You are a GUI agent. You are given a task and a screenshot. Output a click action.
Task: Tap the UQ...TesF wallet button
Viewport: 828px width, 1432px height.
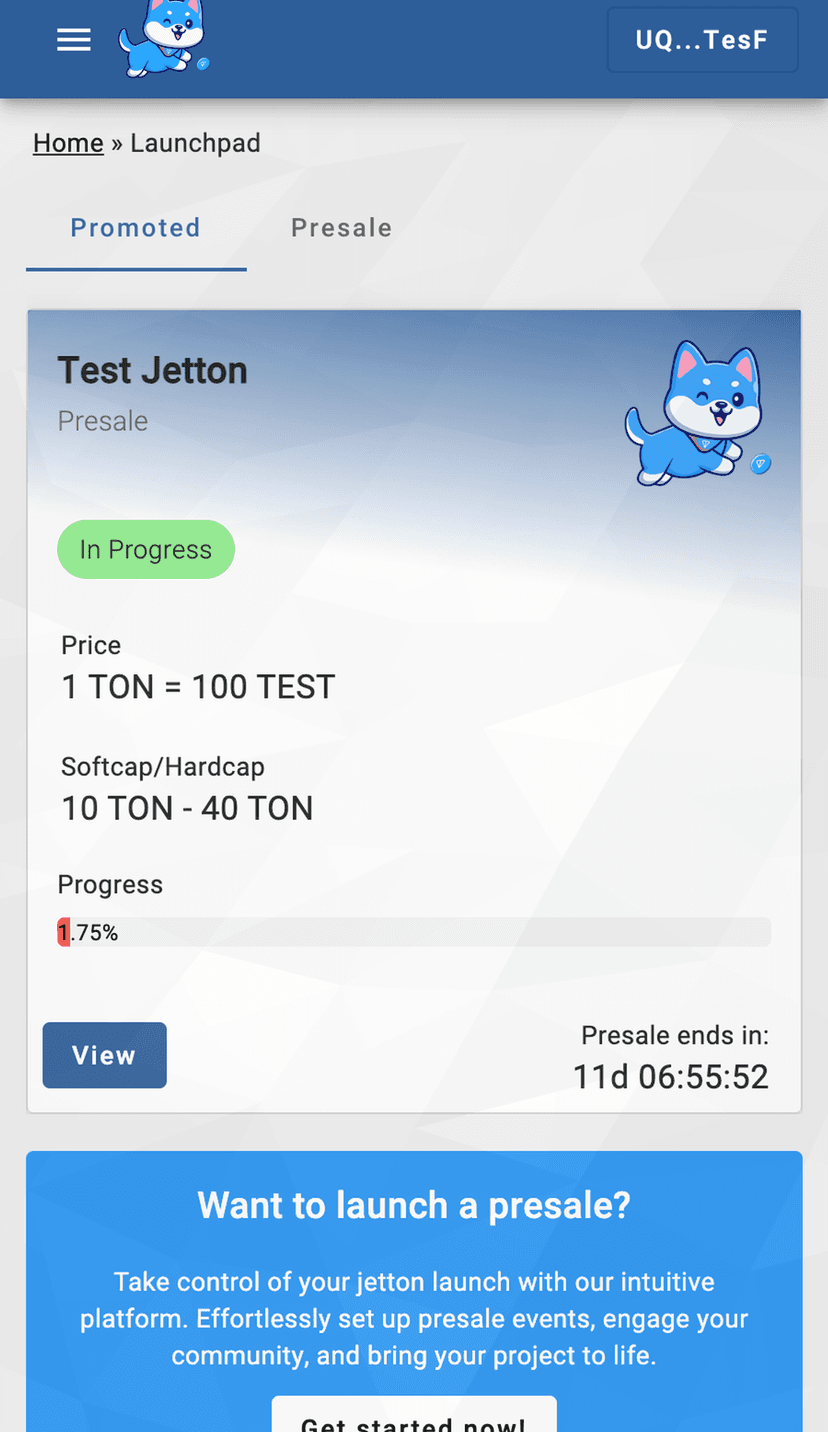[x=702, y=40]
